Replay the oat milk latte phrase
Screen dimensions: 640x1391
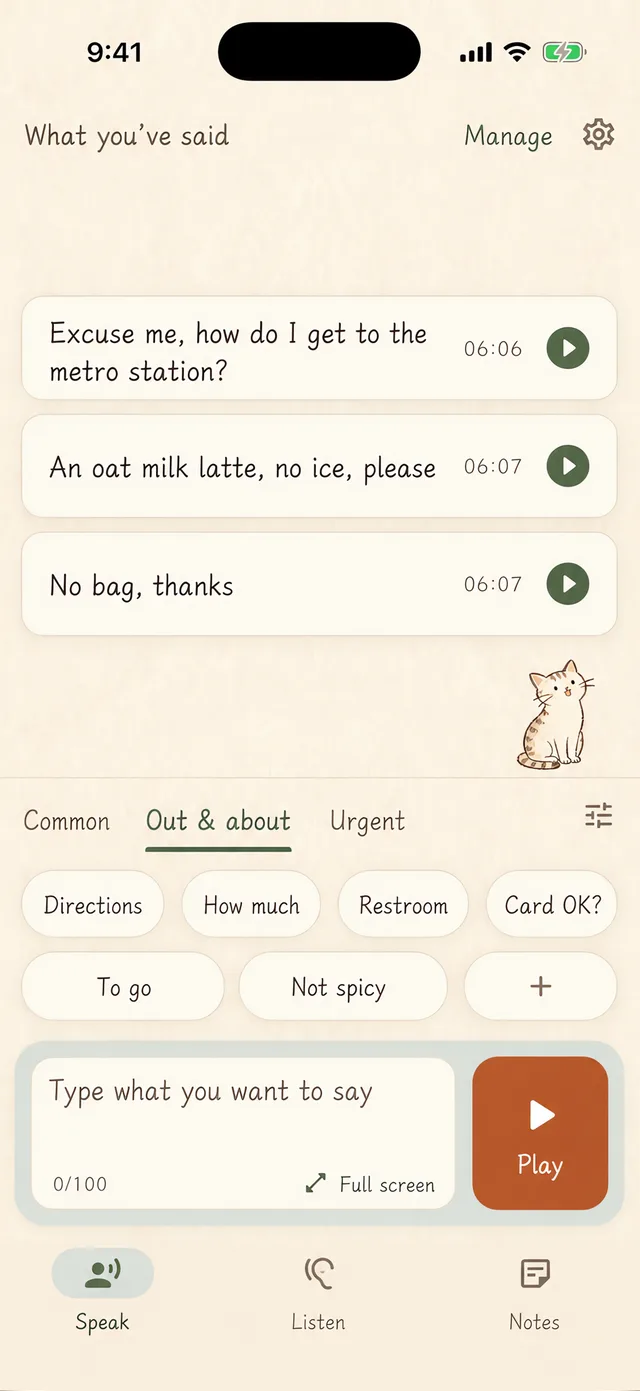(x=568, y=466)
